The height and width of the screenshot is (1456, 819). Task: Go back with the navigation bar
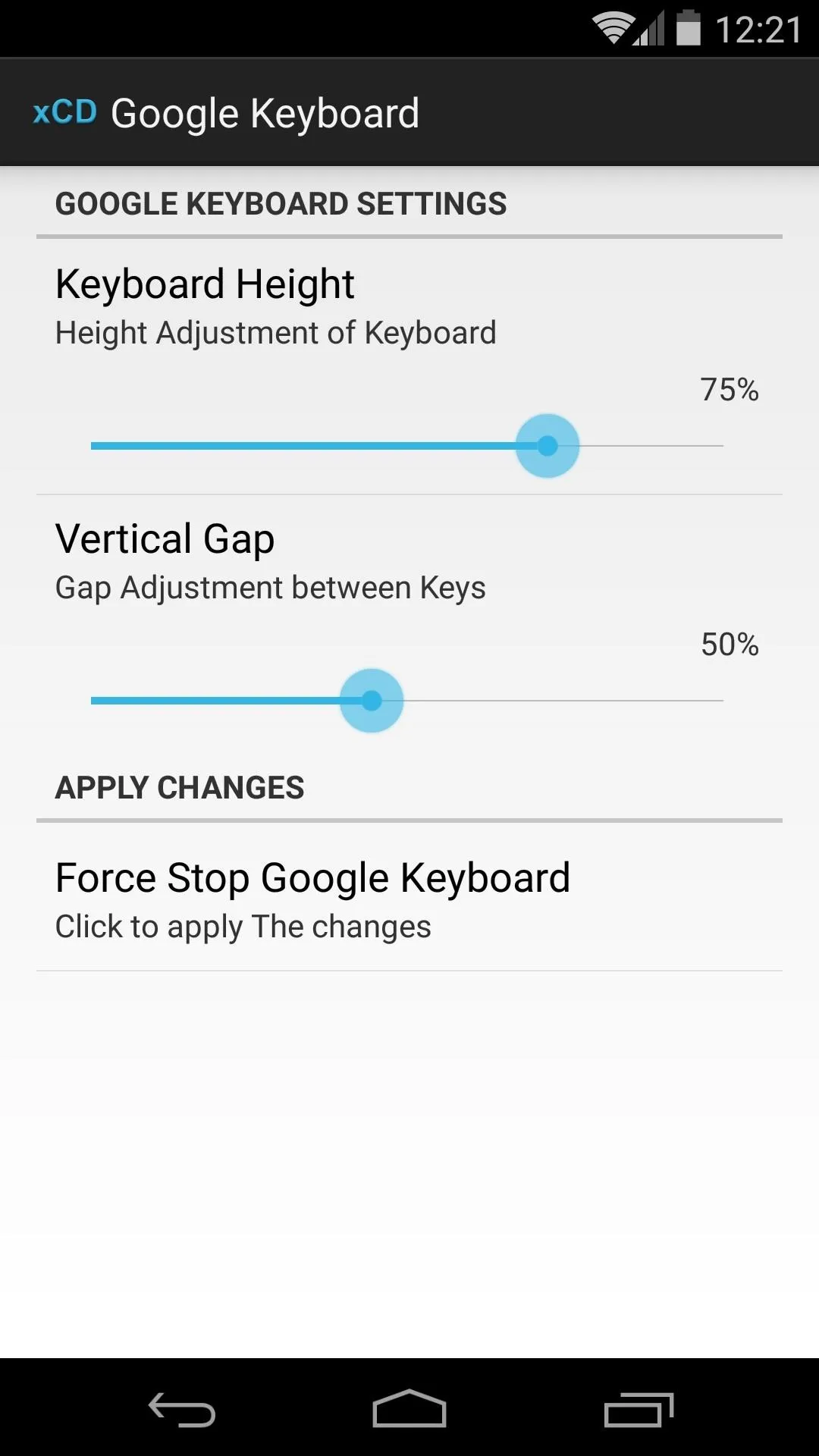click(x=182, y=1410)
